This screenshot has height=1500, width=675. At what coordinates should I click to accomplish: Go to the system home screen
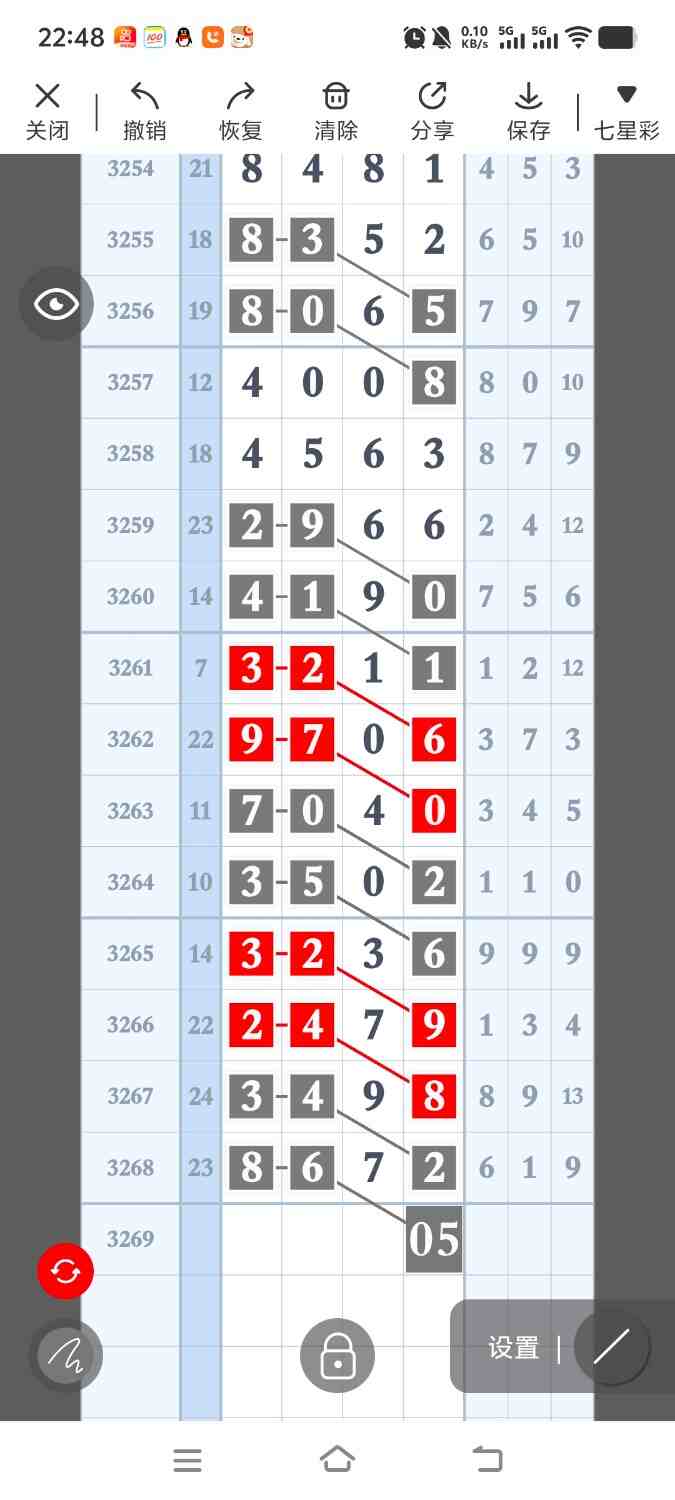(337, 1460)
